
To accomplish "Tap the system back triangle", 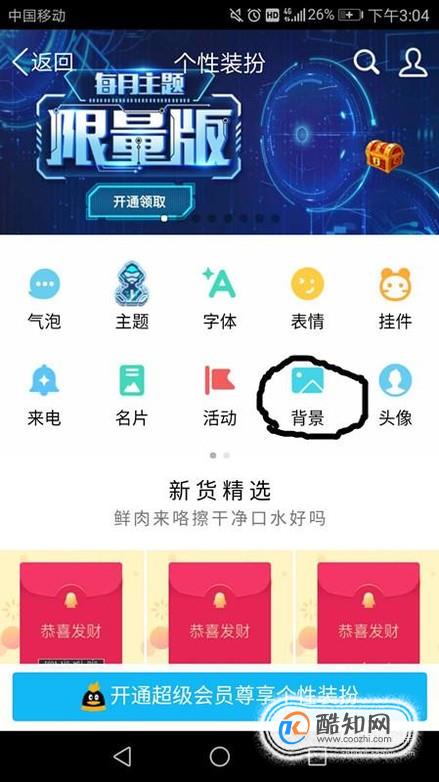I will click(123, 757).
